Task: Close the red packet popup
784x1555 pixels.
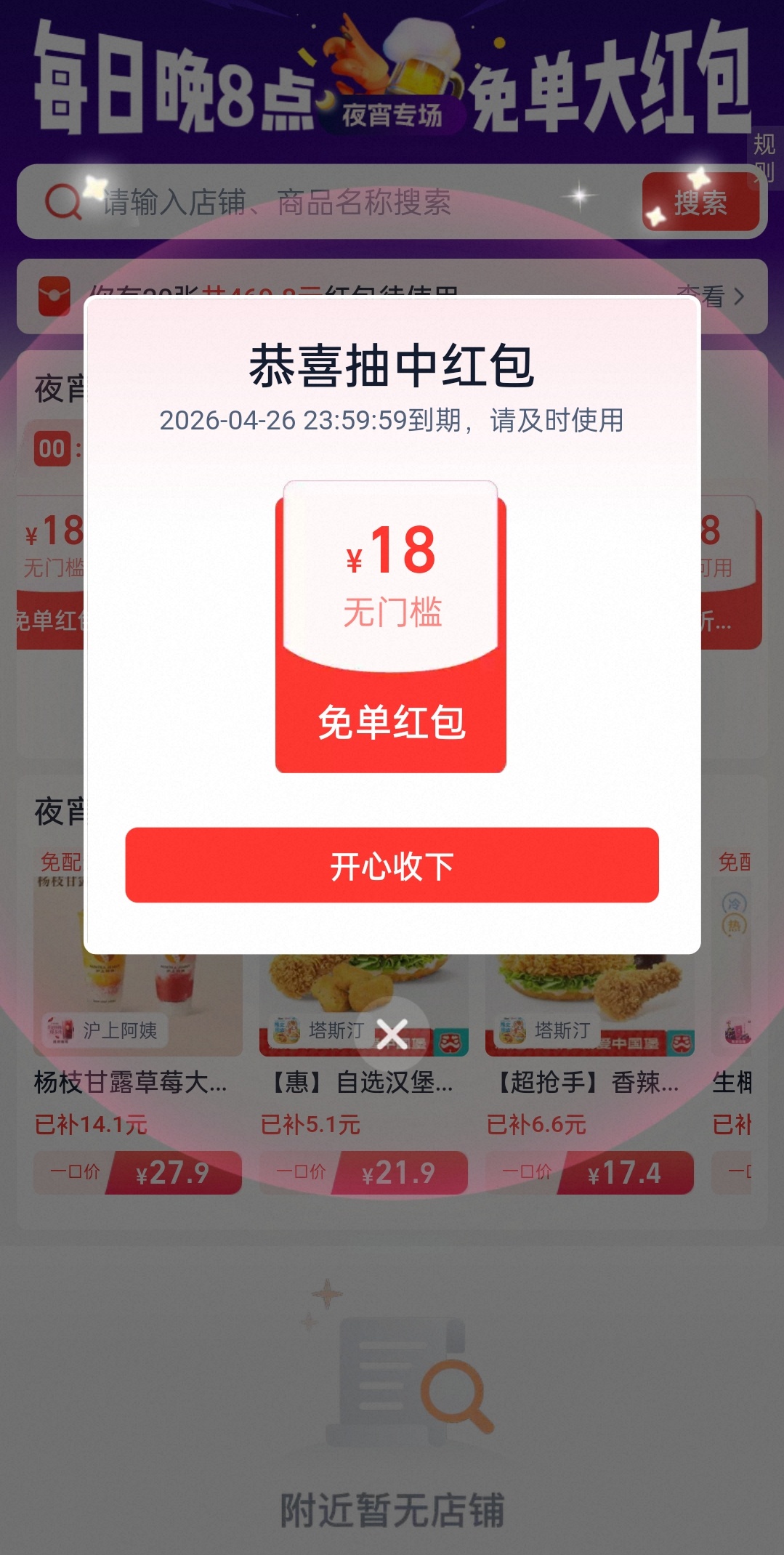Action: [x=392, y=1033]
